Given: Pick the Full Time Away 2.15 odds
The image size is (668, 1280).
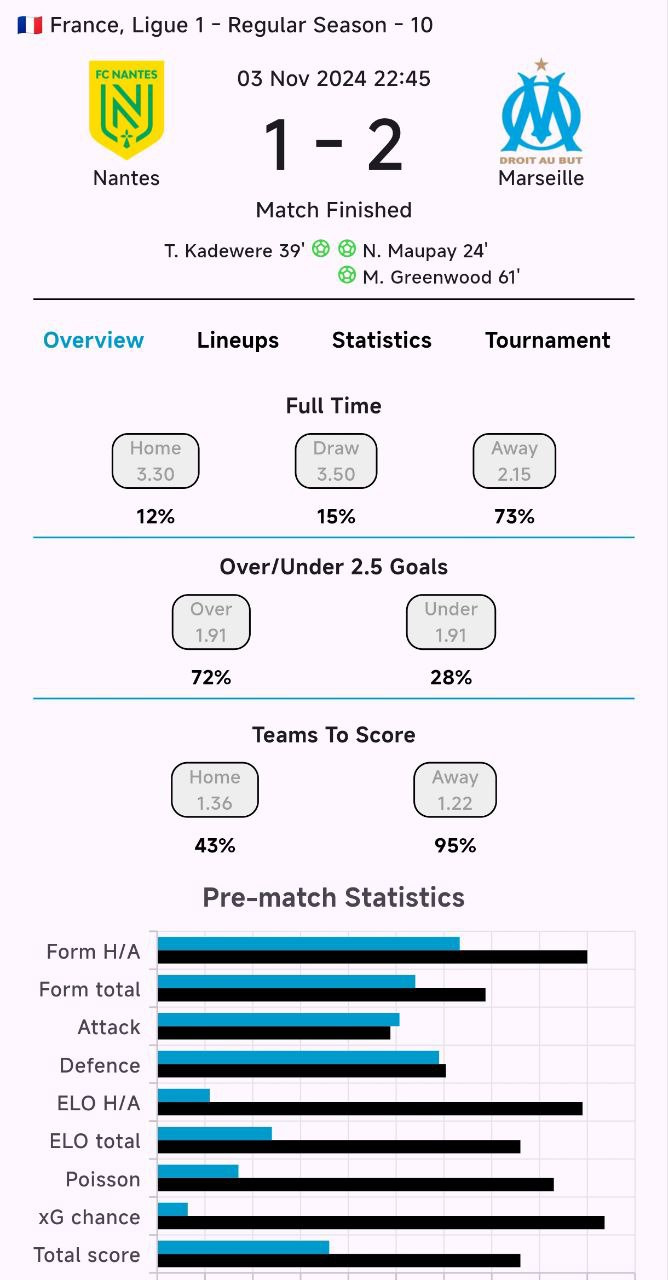Looking at the screenshot, I should (x=514, y=461).
